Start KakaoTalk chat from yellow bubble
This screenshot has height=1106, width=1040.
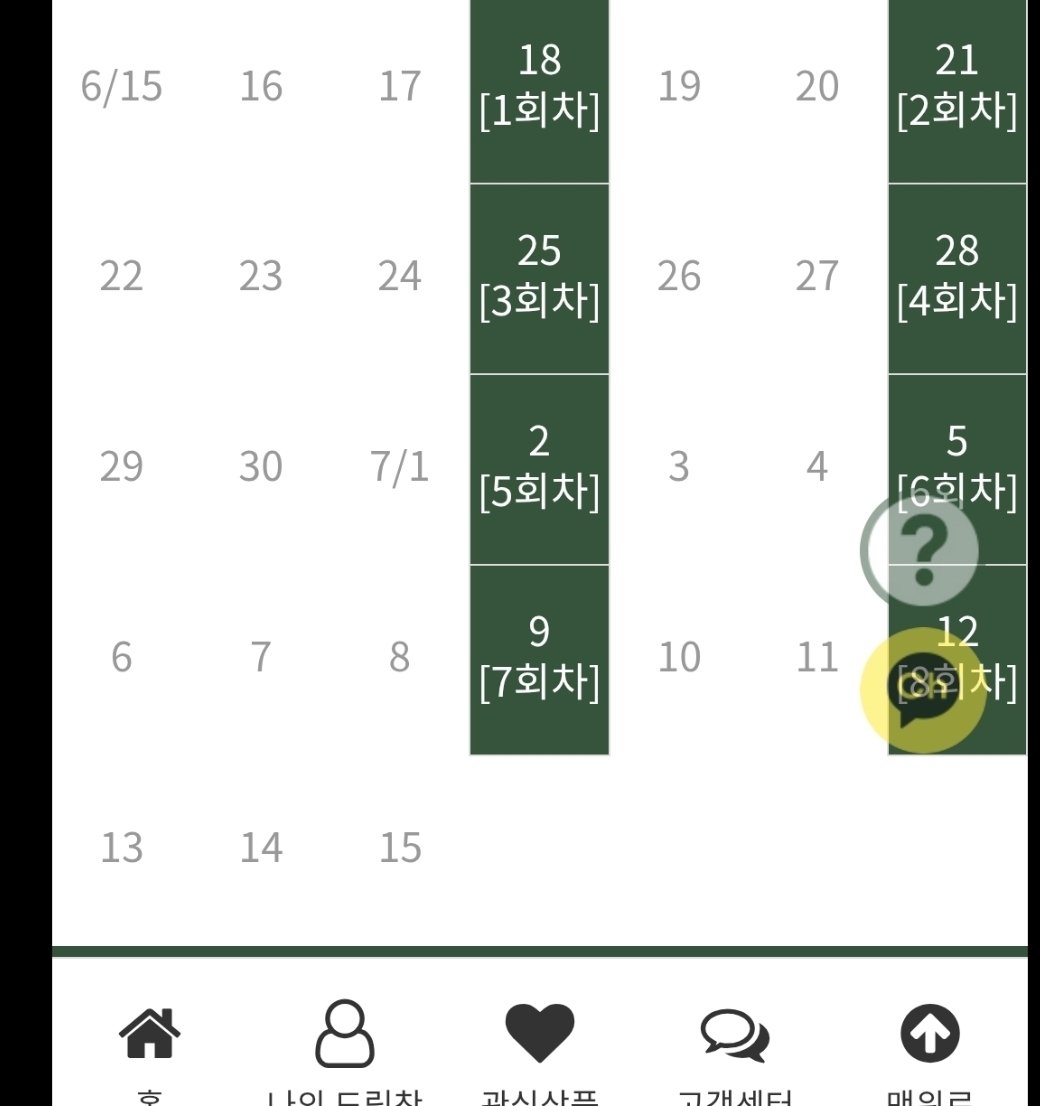(x=923, y=690)
